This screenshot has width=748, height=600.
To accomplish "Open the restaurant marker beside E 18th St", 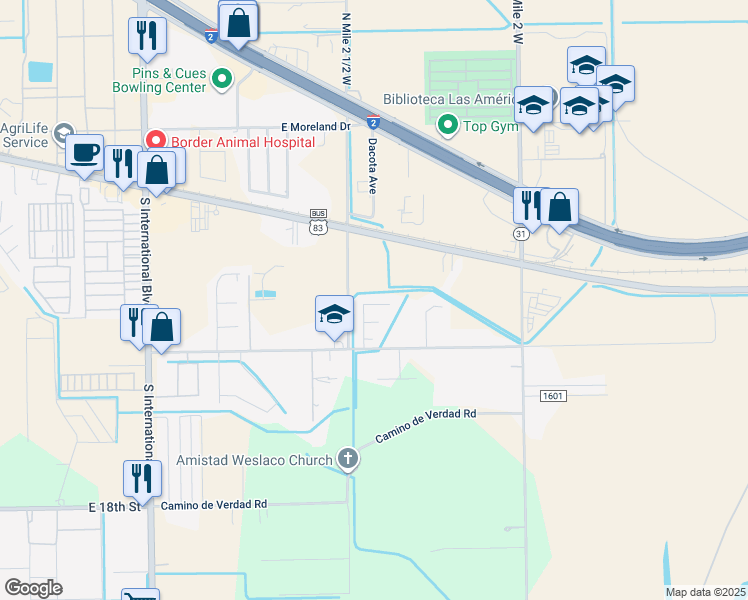I will [x=142, y=483].
